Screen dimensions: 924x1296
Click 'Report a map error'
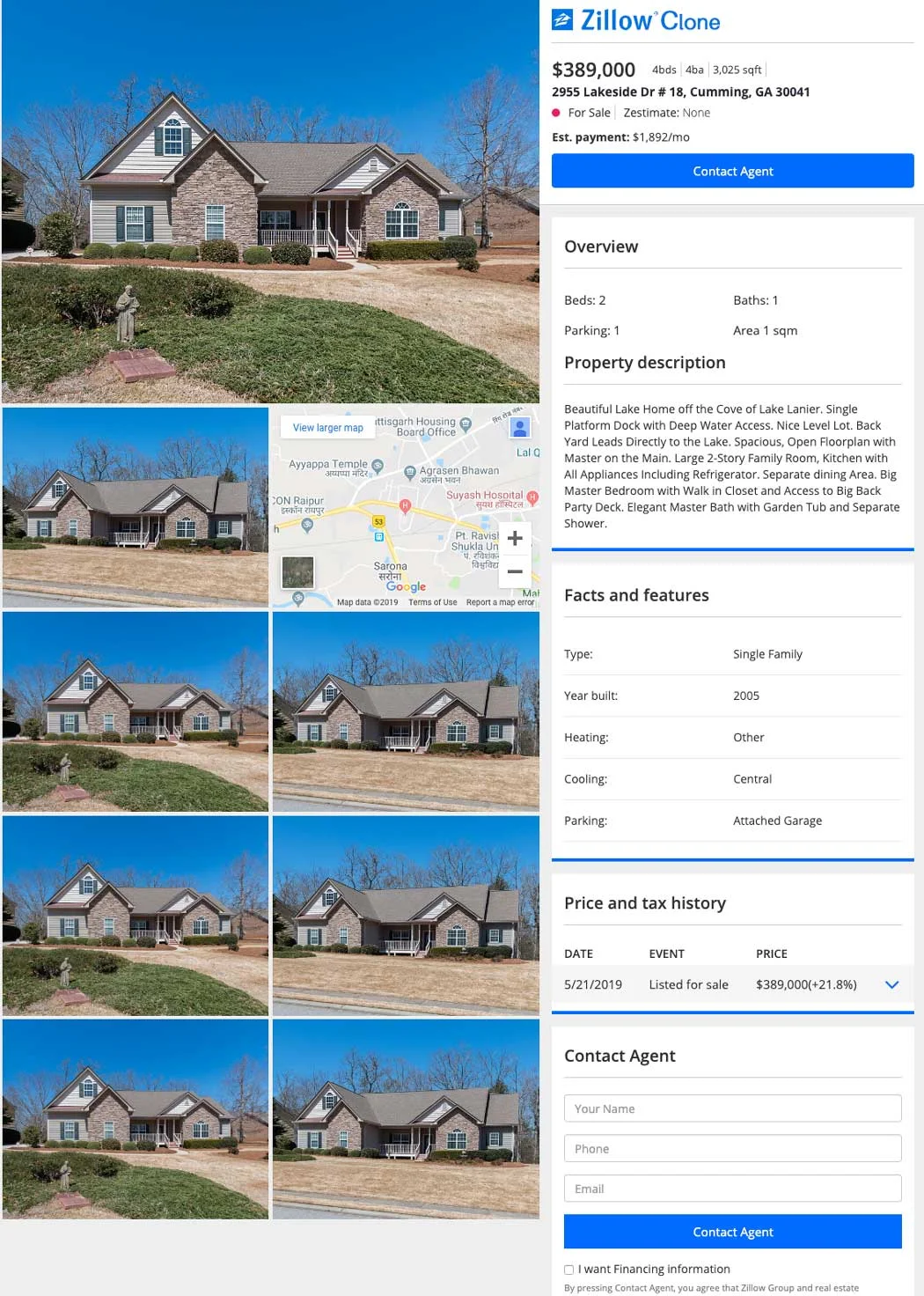tap(500, 601)
